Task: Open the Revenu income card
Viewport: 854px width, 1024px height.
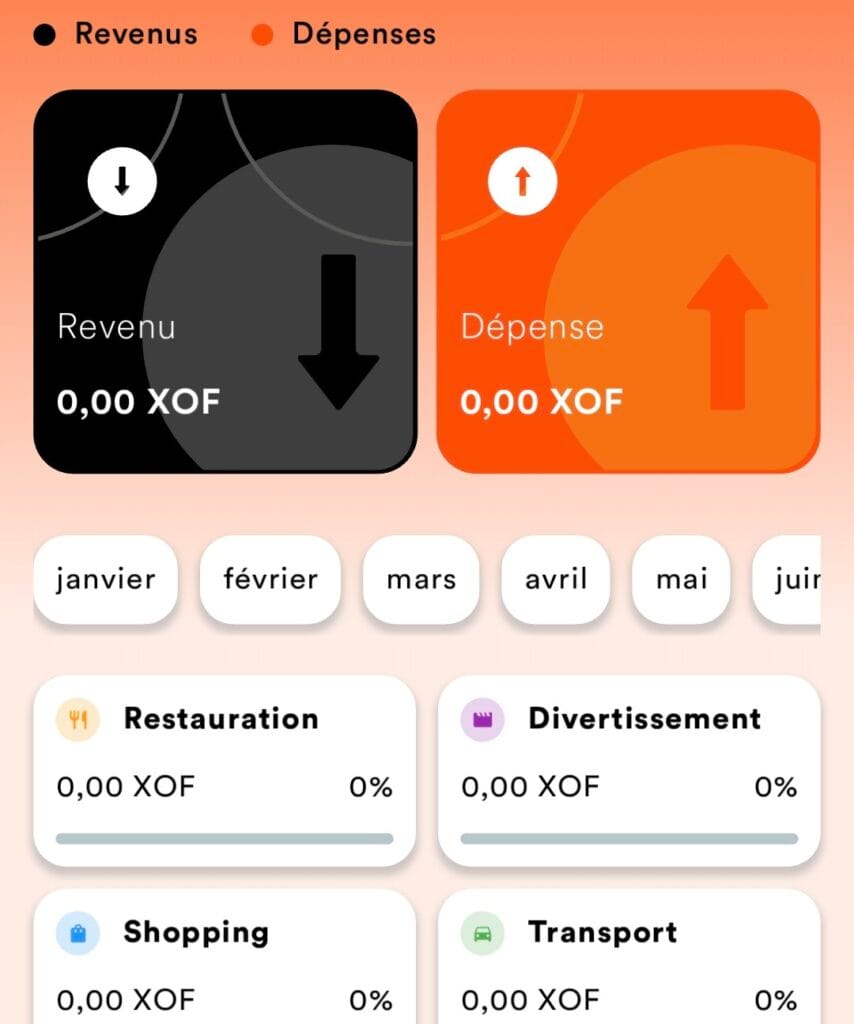Action: pos(225,281)
